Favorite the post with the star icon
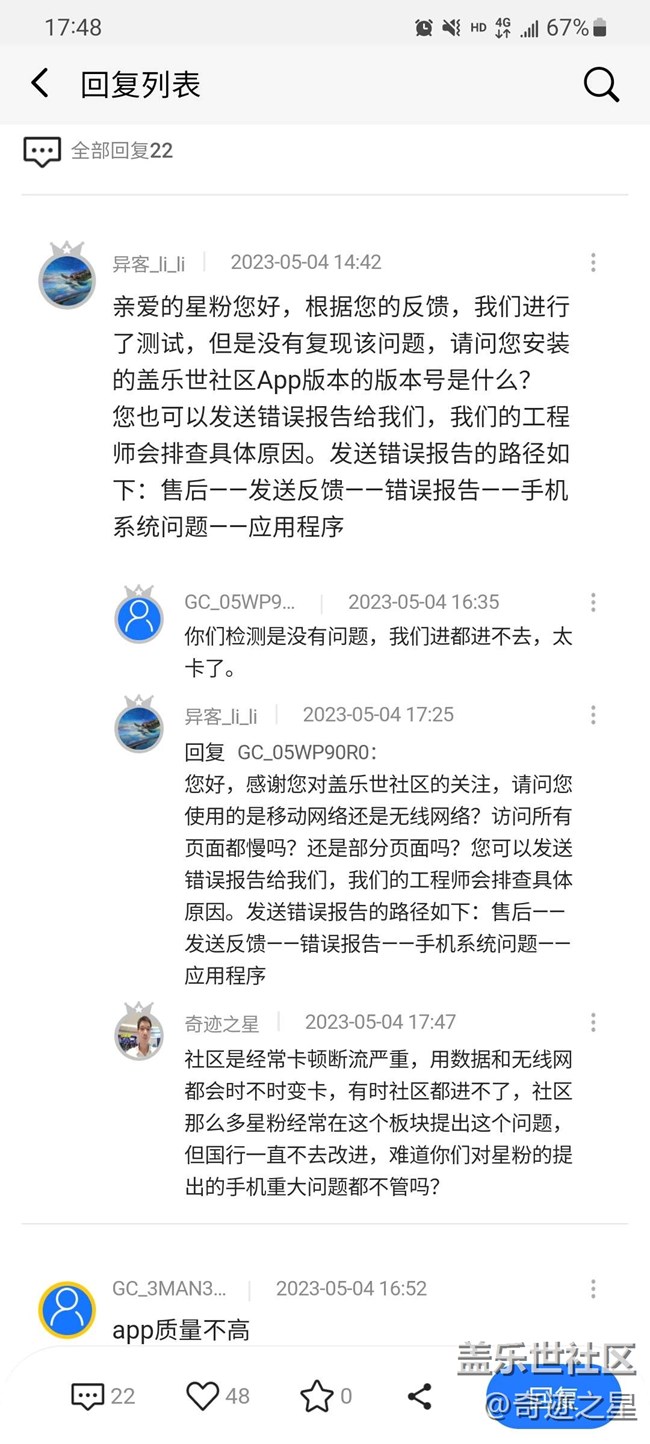The height and width of the screenshot is (1444, 650). click(x=317, y=1396)
